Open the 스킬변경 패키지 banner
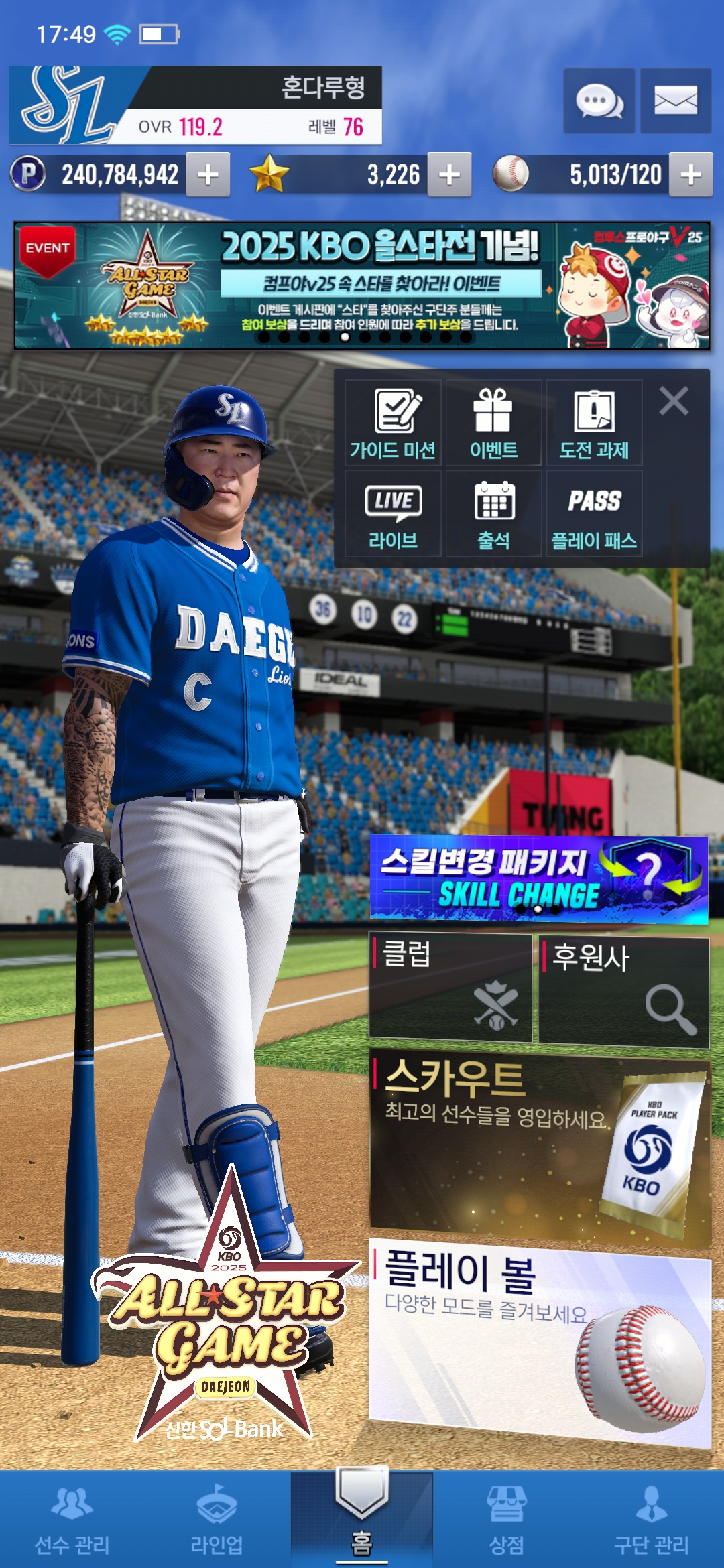The height and width of the screenshot is (1568, 724). pos(539,878)
